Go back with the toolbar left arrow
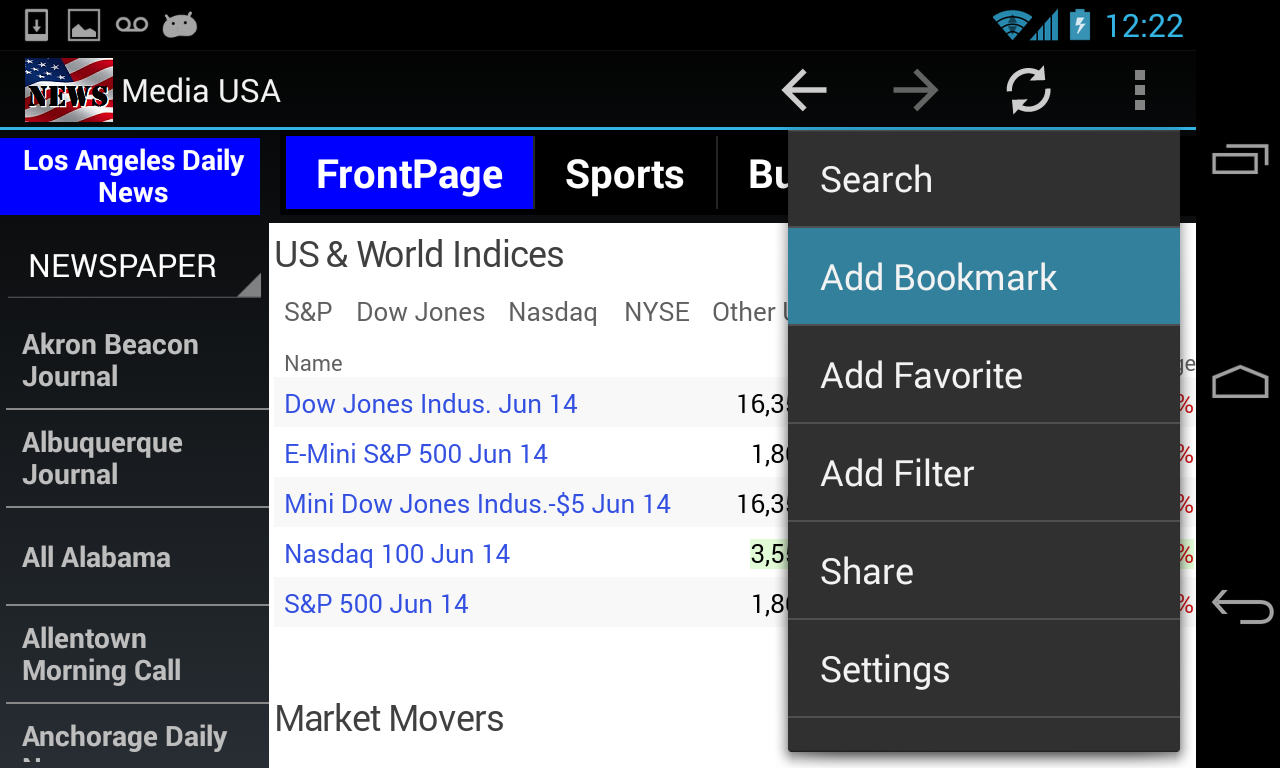The image size is (1280, 768). 804,91
